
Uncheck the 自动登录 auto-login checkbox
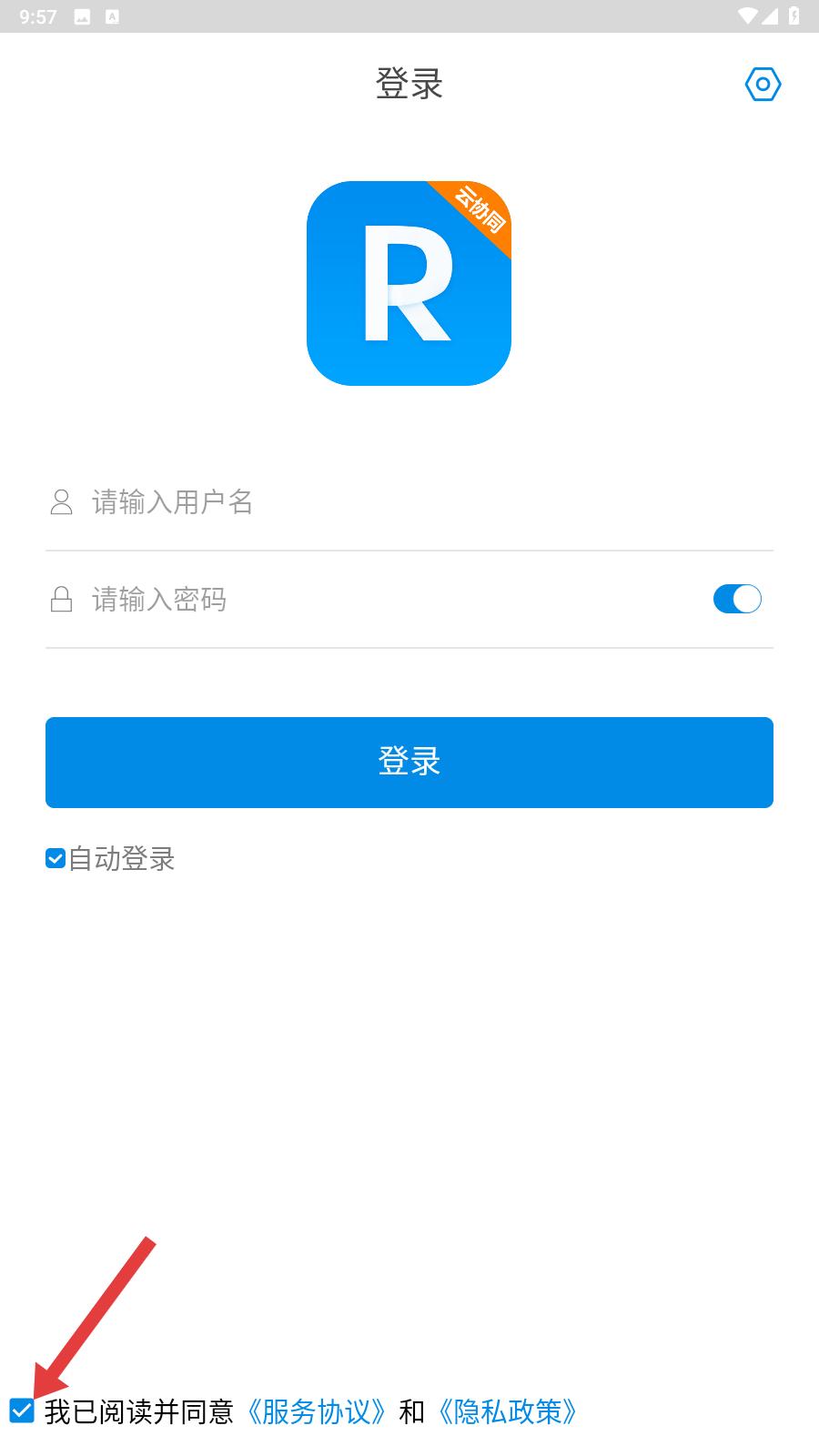pos(56,858)
